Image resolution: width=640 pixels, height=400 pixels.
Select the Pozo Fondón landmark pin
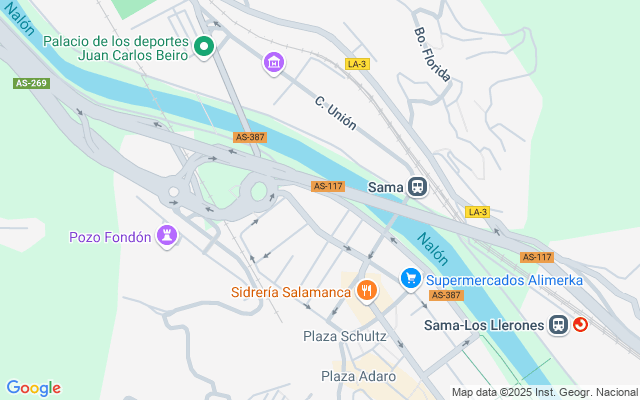(168, 237)
